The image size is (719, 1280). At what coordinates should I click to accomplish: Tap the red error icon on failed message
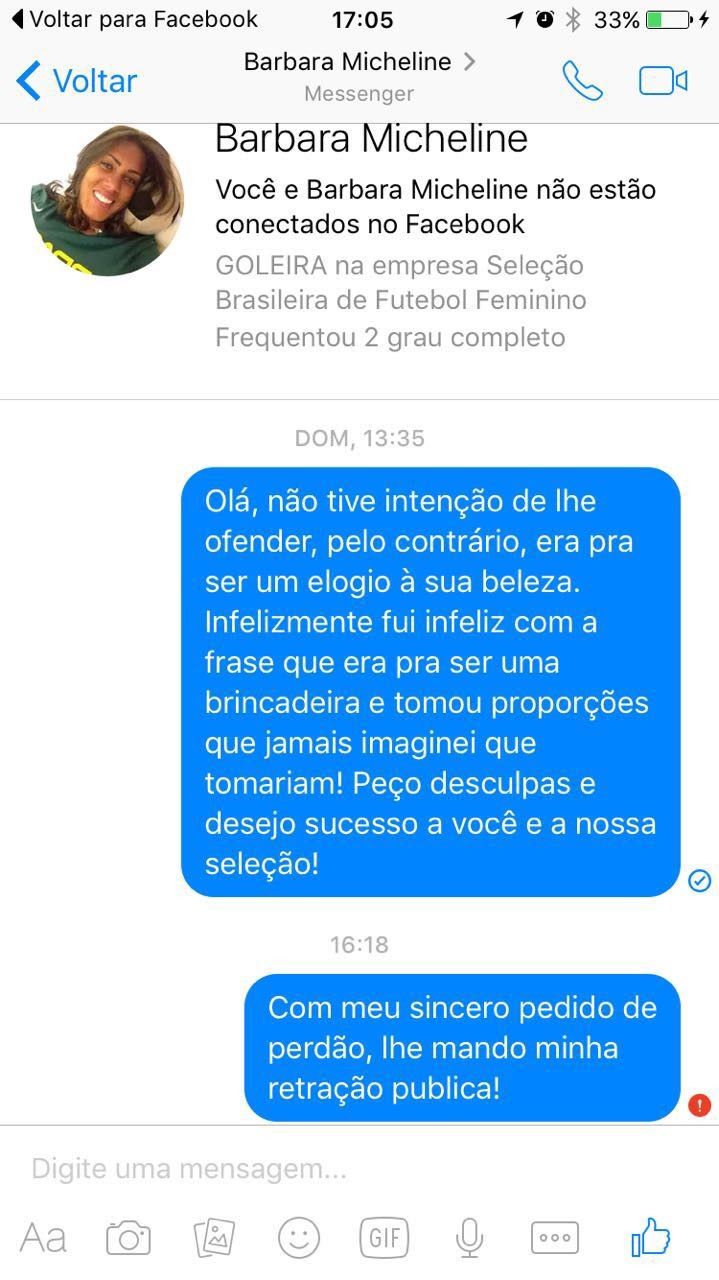point(700,1105)
